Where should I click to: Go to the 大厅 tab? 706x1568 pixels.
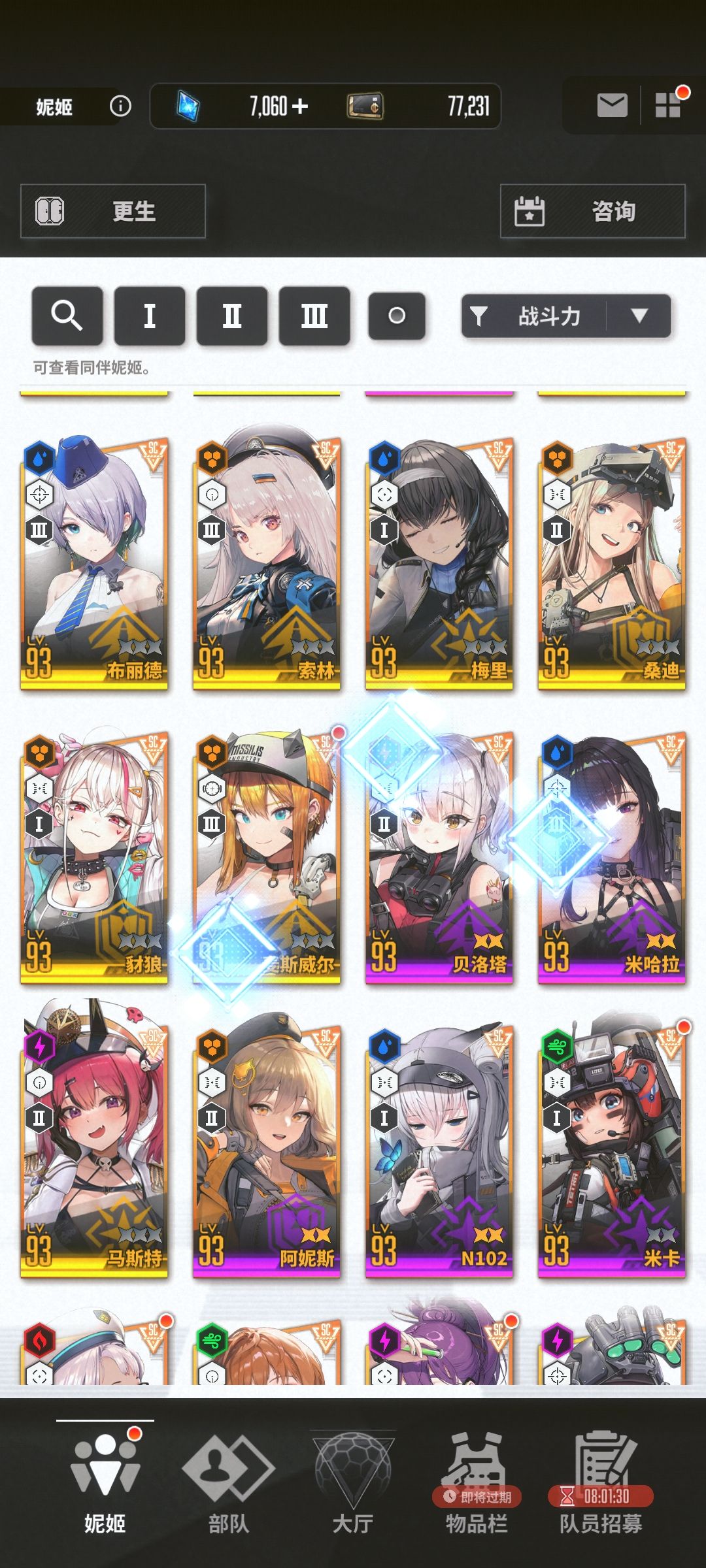coord(353,1483)
